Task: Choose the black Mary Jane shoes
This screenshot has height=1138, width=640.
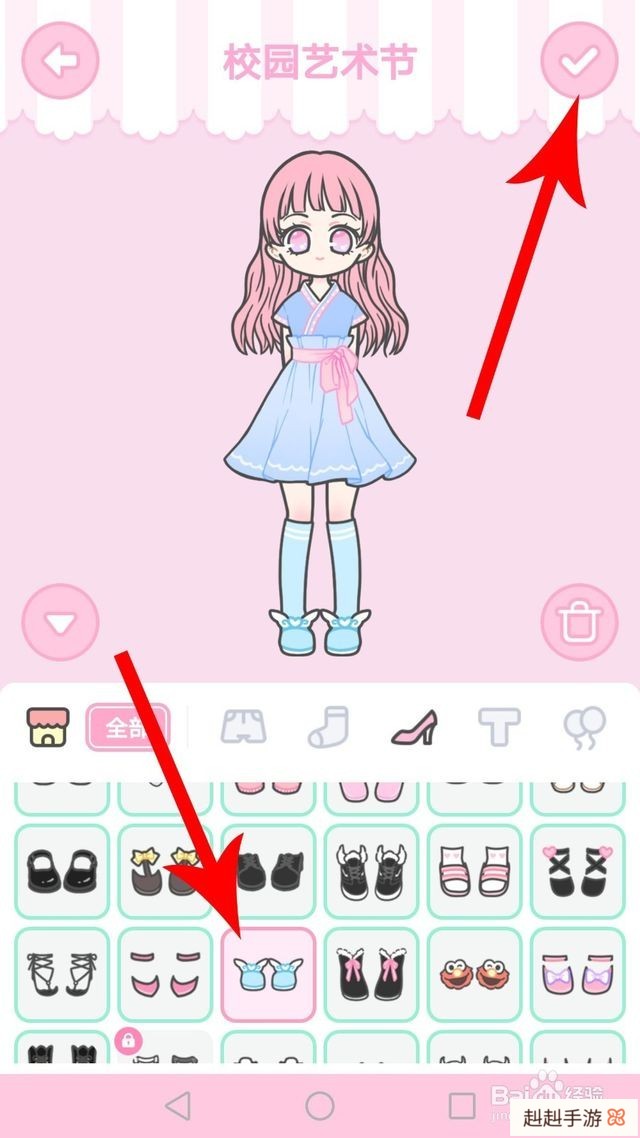Action: click(x=62, y=871)
